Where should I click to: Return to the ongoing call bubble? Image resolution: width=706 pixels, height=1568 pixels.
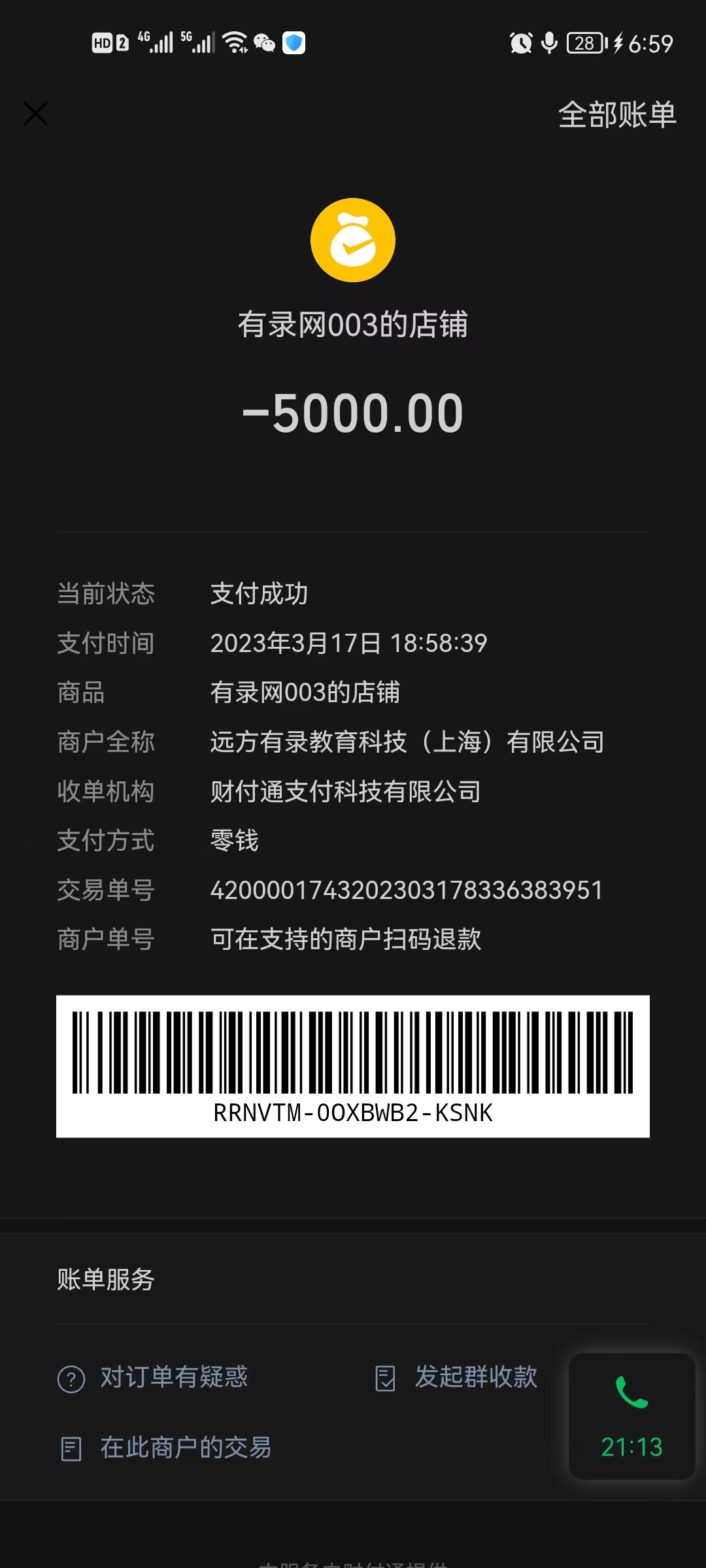[x=631, y=1416]
